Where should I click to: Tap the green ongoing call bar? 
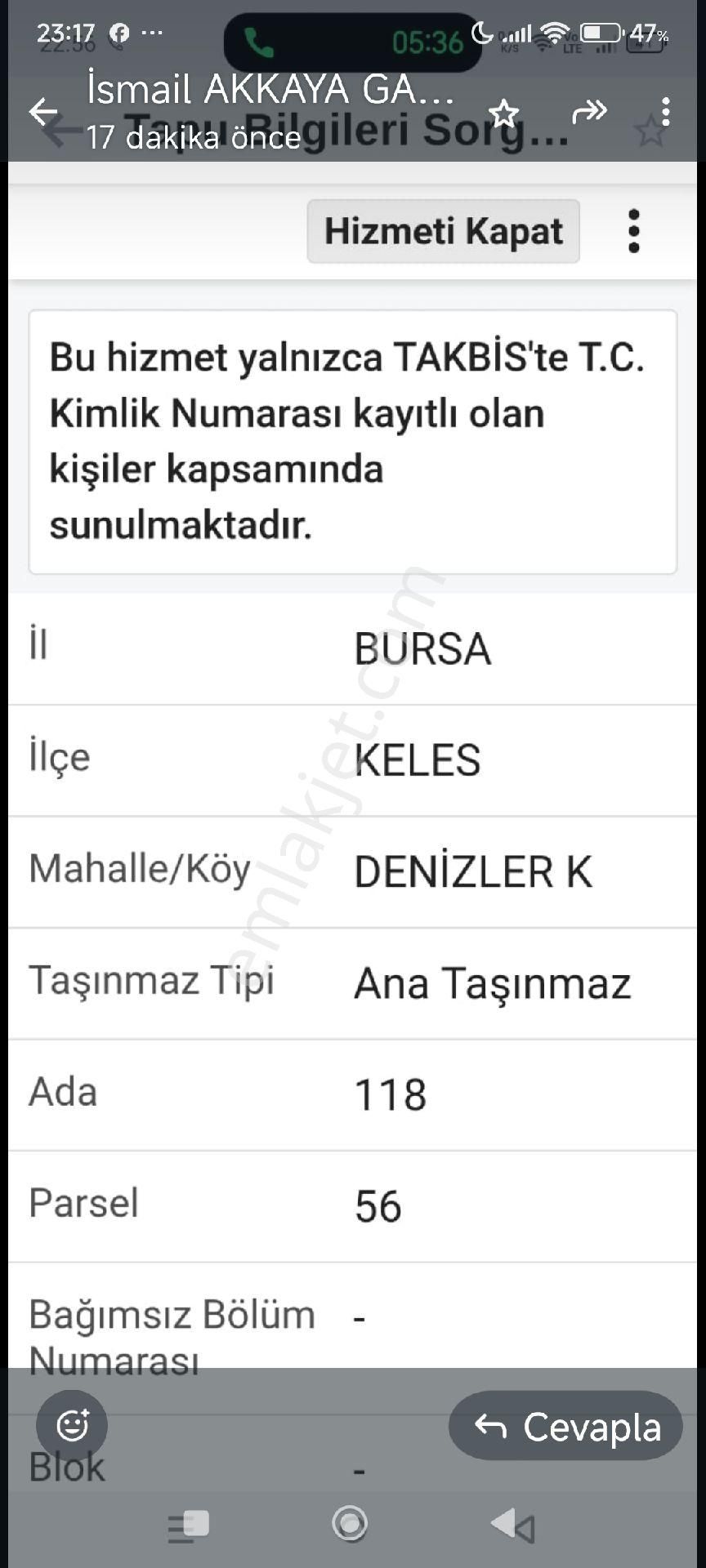[x=351, y=35]
